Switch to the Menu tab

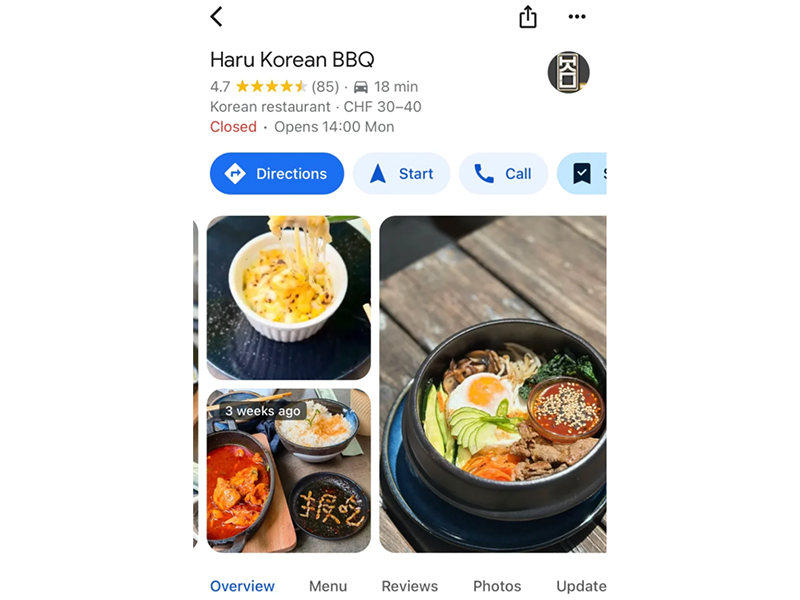point(328,586)
